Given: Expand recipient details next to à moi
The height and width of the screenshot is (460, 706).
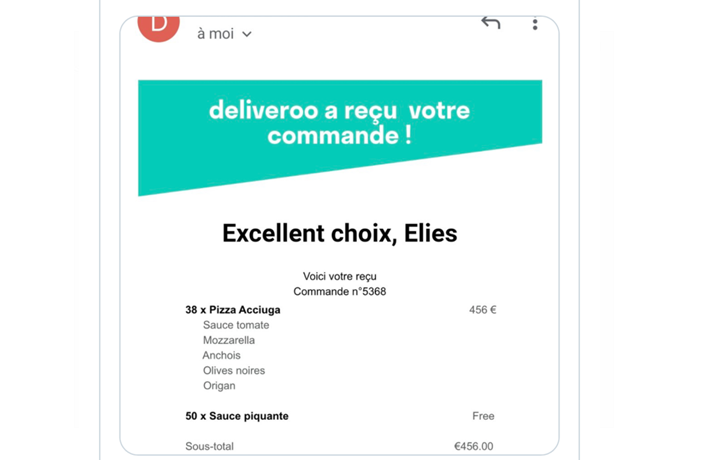Looking at the screenshot, I should (247, 34).
